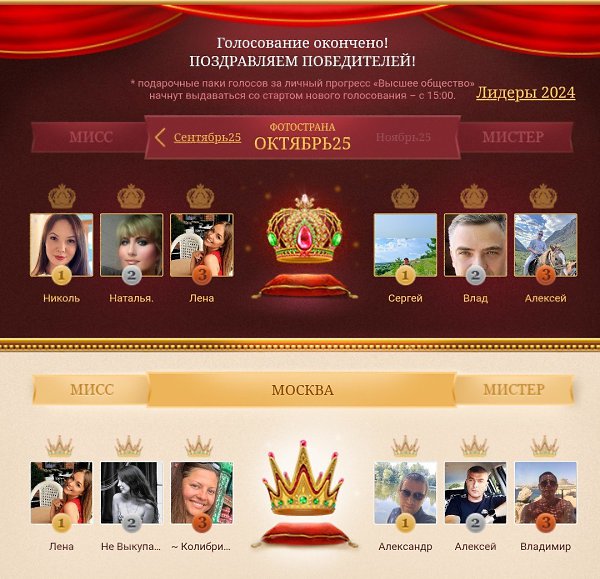View Алексей's third-place photo in Фотострана ranking
Viewport: 600px width, 579px height.
click(545, 243)
